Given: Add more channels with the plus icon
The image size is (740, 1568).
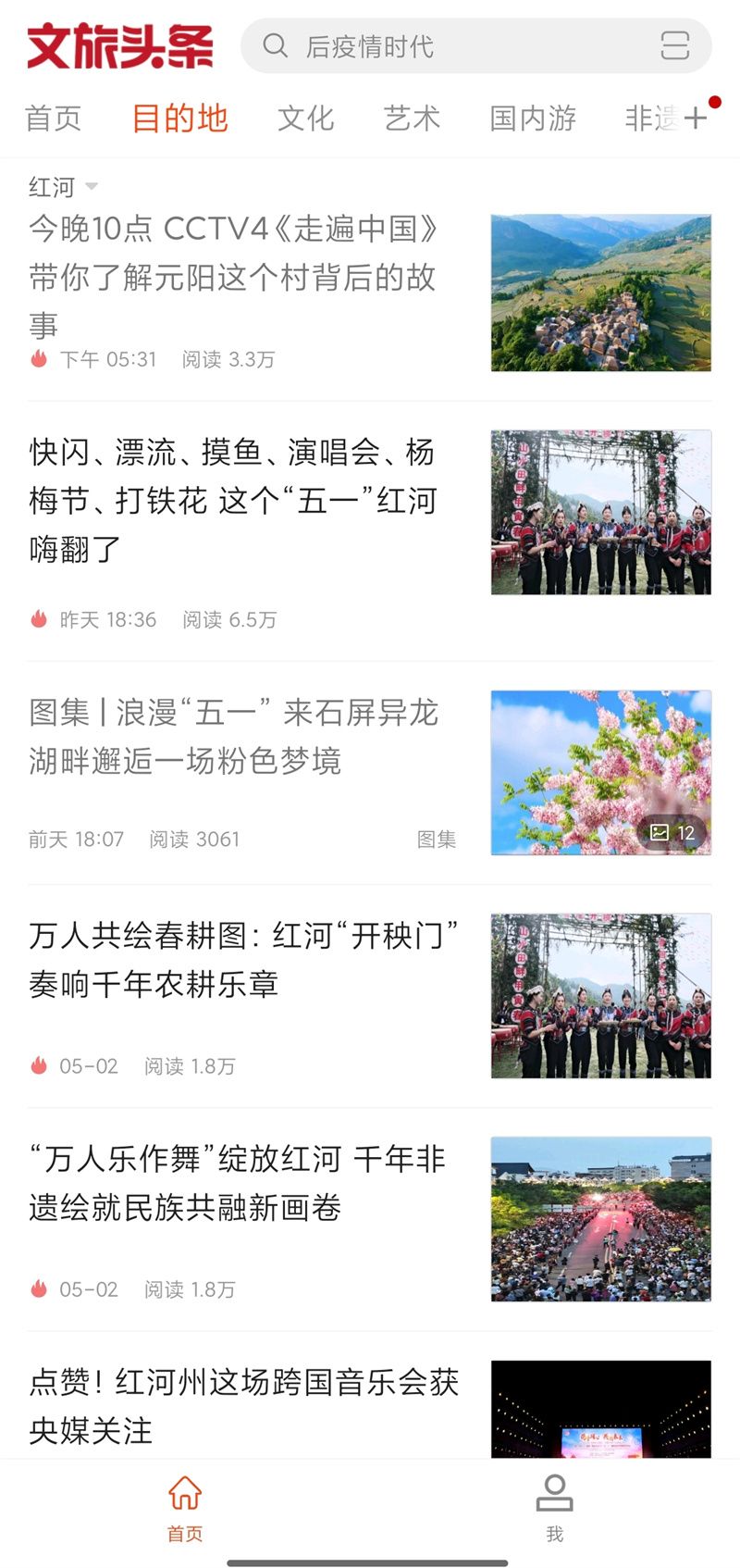Looking at the screenshot, I should pyautogui.click(x=696, y=118).
